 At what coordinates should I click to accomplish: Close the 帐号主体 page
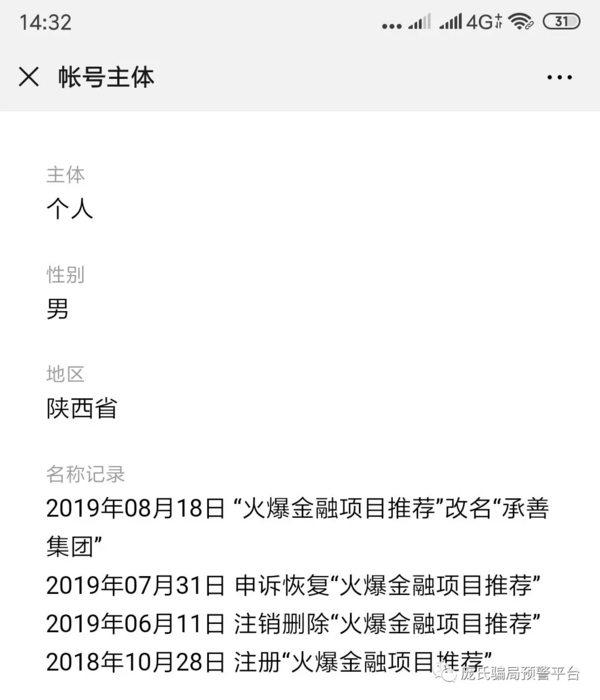pos(29,77)
